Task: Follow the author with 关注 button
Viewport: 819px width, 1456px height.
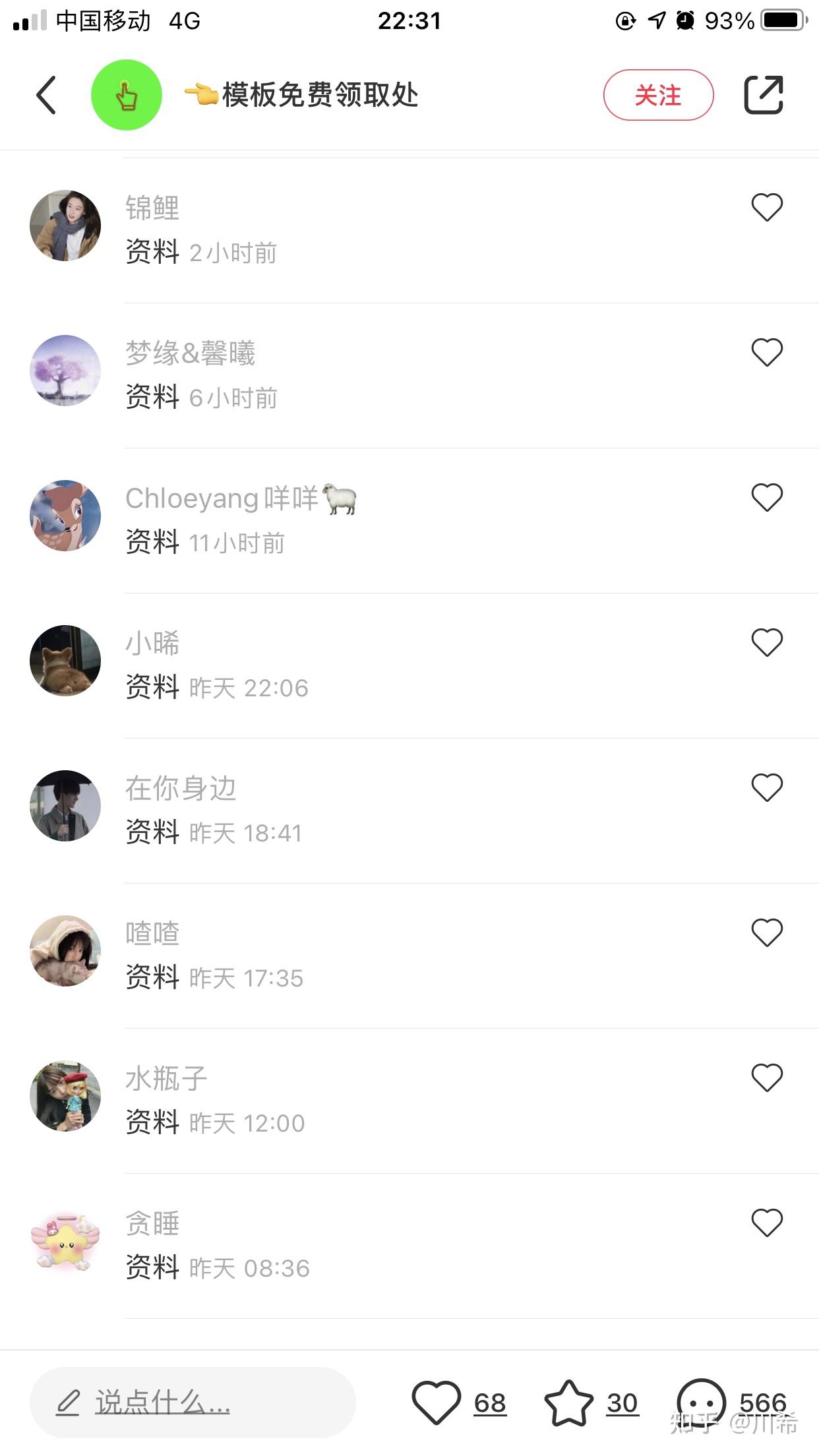Action: point(658,95)
